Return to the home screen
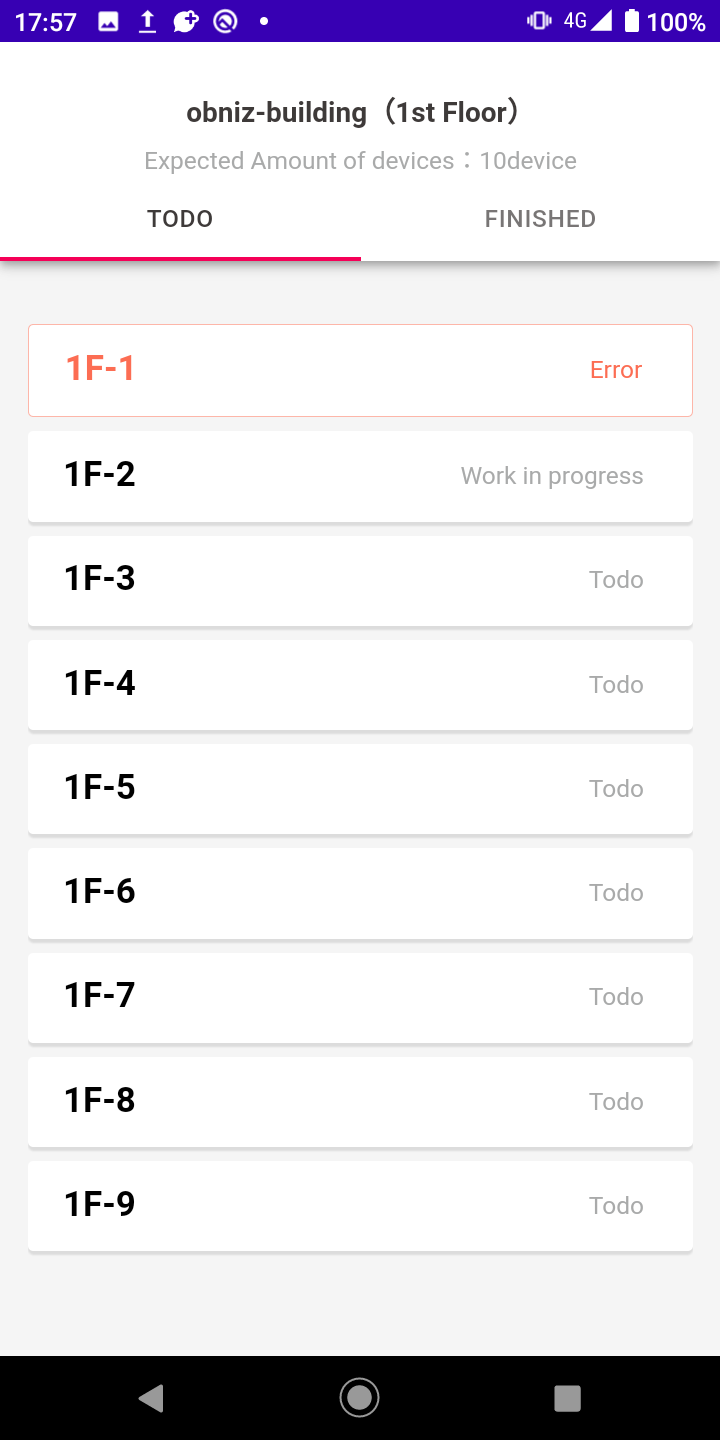The height and width of the screenshot is (1440, 720). pyautogui.click(x=359, y=1398)
